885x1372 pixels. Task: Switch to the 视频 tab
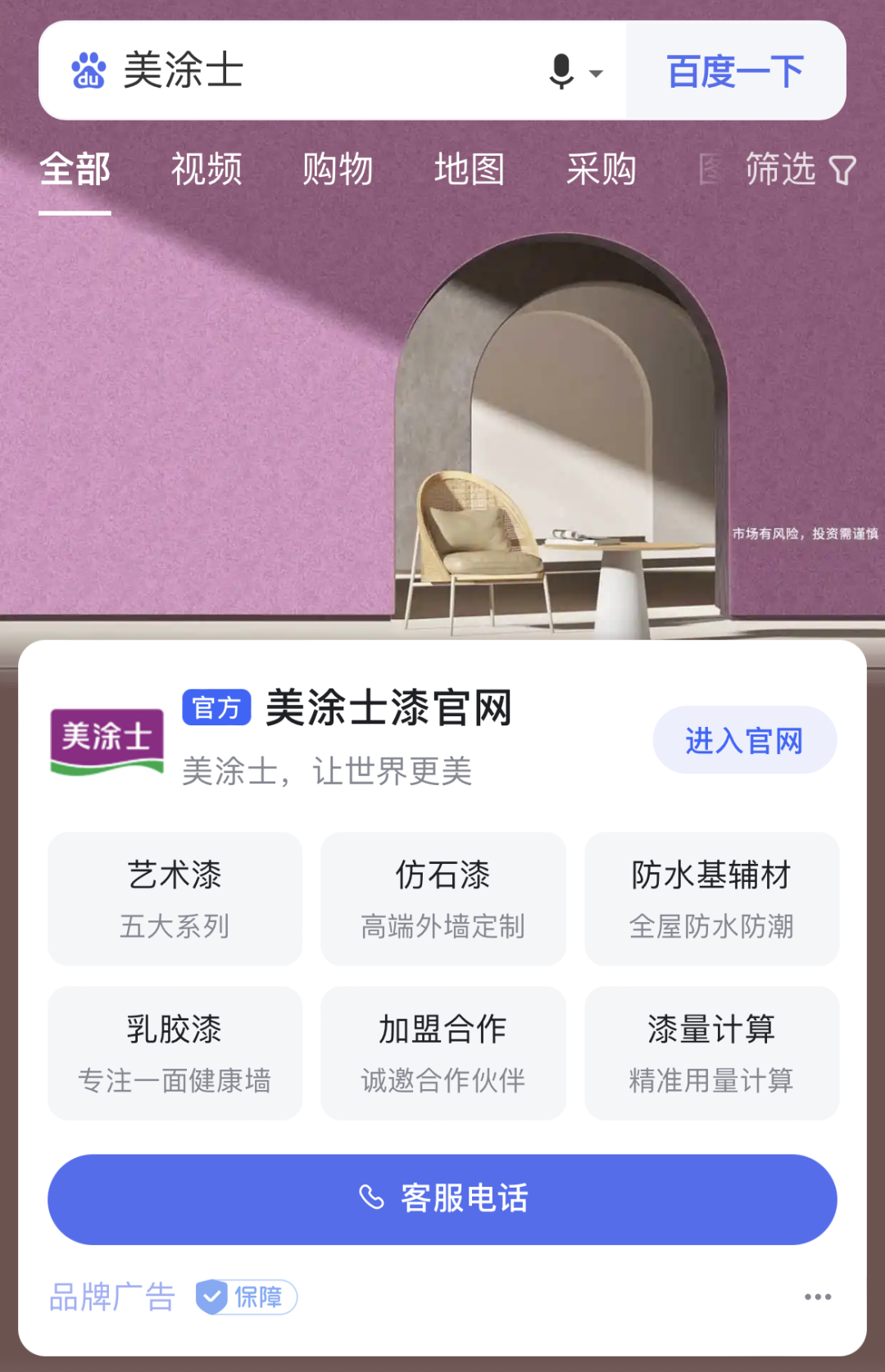tap(206, 170)
